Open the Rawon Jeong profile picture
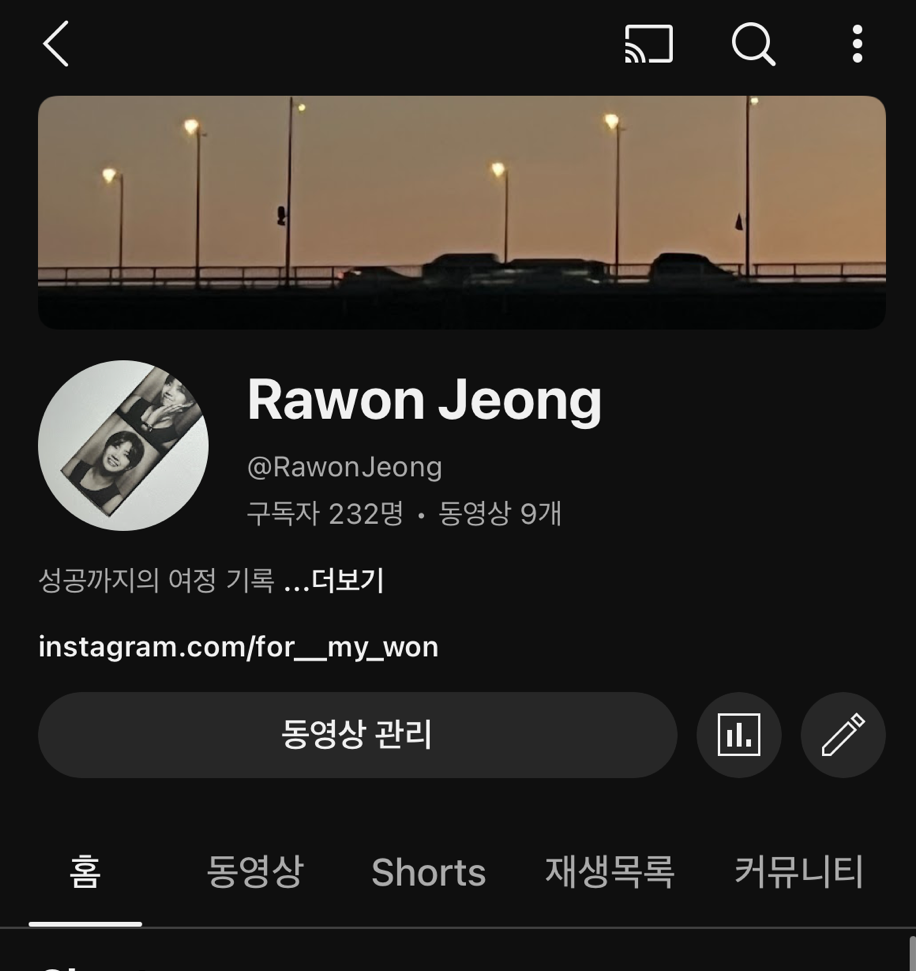Image resolution: width=916 pixels, height=971 pixels. (123, 445)
